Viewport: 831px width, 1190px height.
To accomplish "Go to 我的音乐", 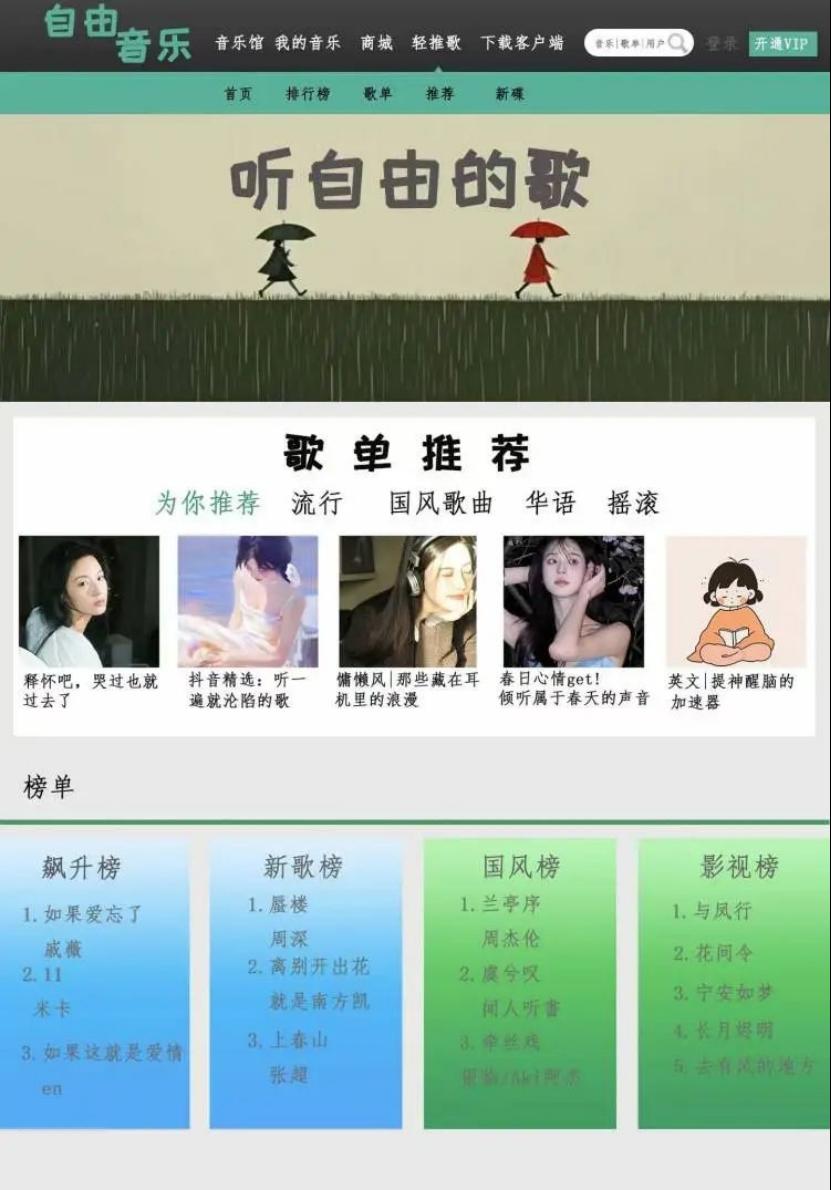I will 307,43.
